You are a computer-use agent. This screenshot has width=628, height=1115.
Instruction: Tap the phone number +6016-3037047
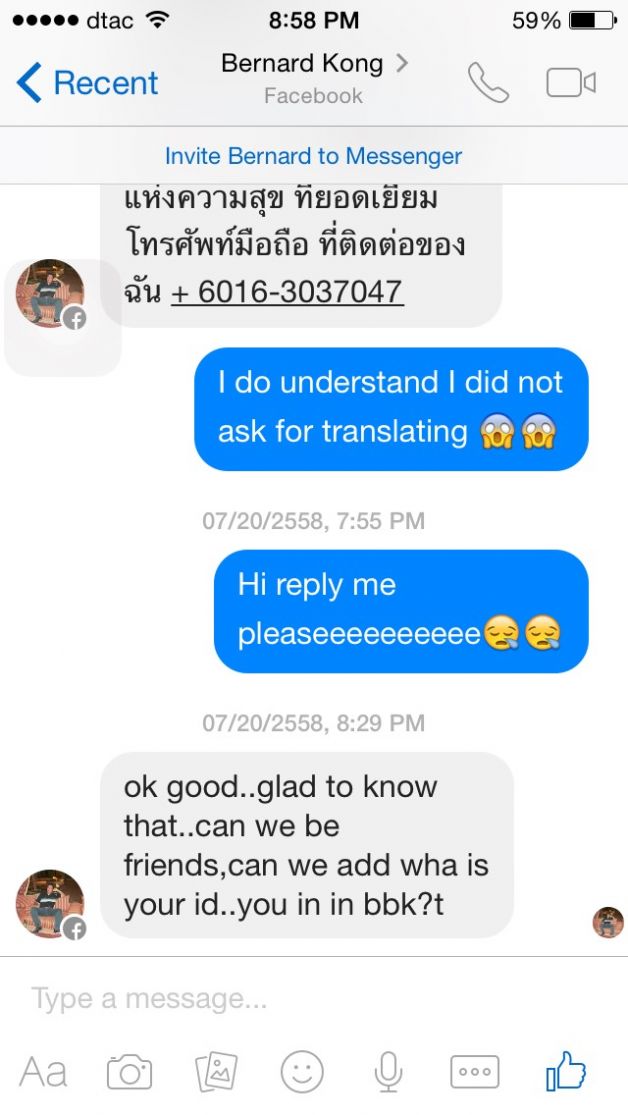coord(287,292)
